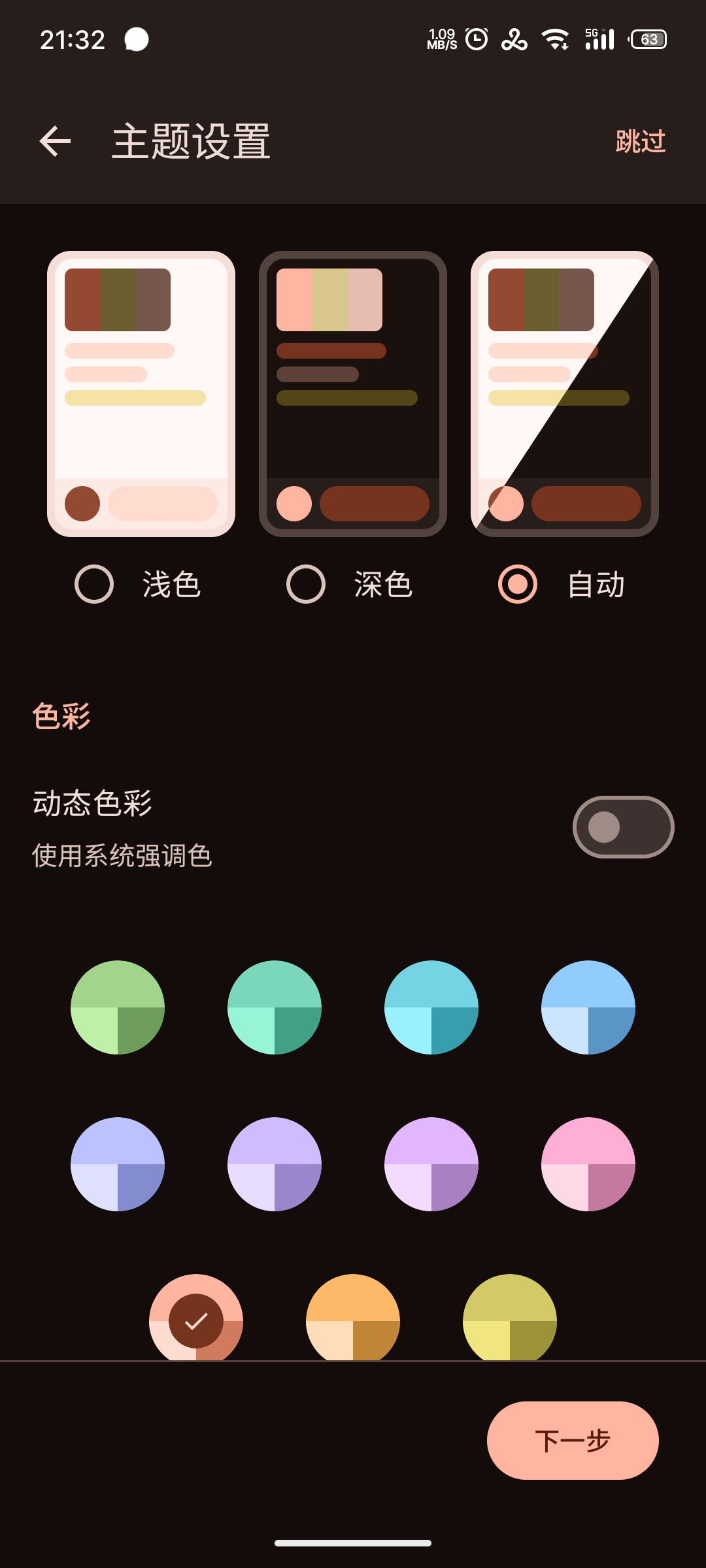Pick the sky blue color swatch
This screenshot has width=706, height=1568.
pyautogui.click(x=588, y=1007)
